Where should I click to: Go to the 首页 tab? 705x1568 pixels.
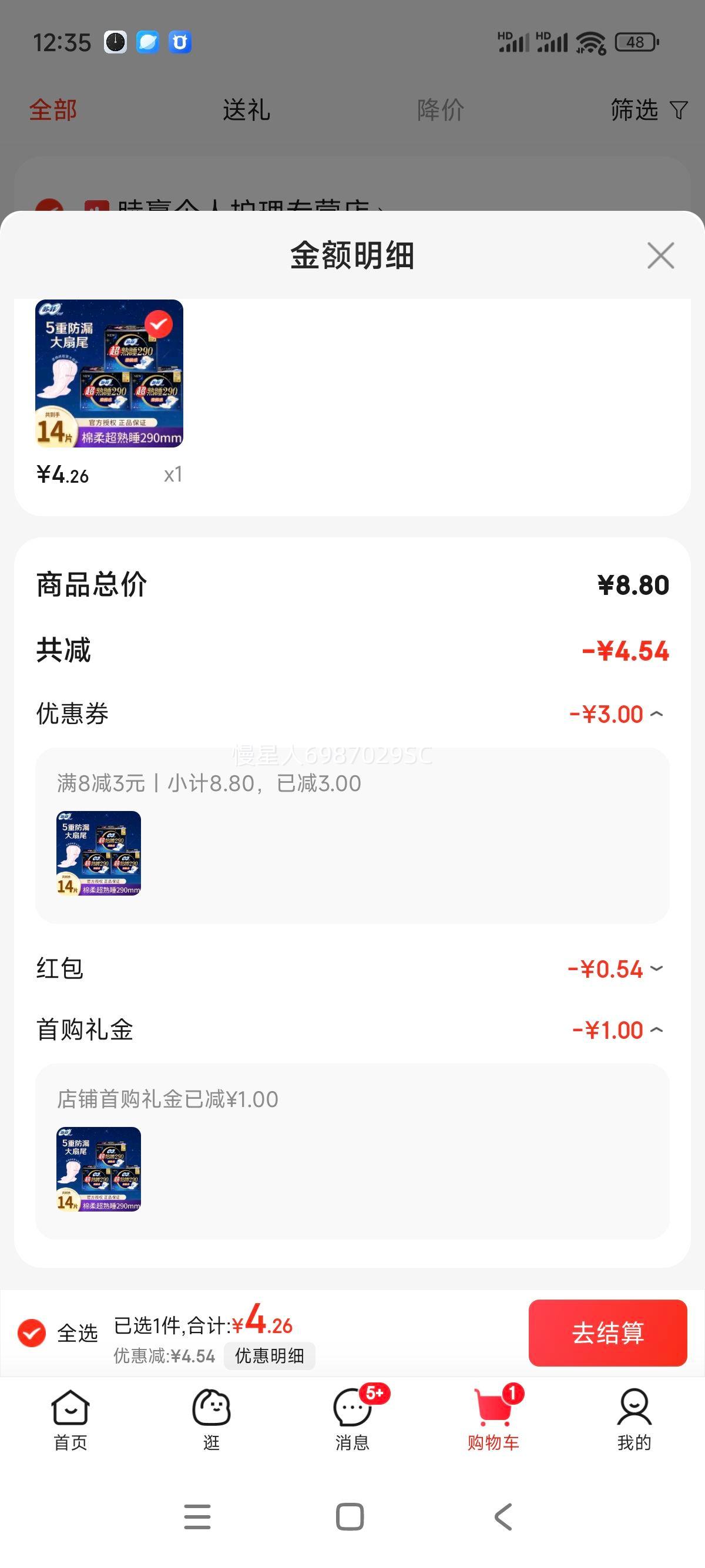point(70,1419)
